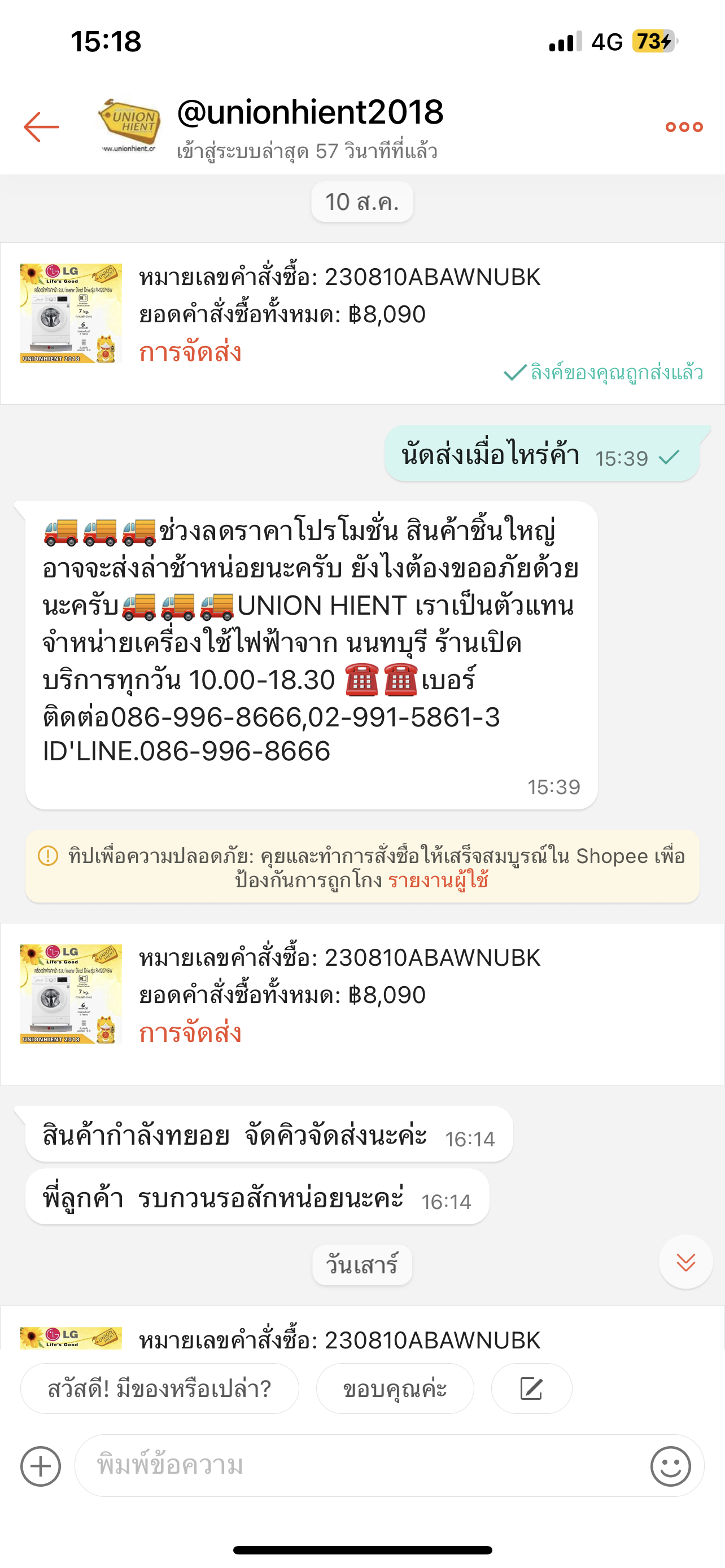Screen dimensions: 725x1568
Task: Send quick reply ขอบคุณค่ะ
Action: [x=395, y=1389]
